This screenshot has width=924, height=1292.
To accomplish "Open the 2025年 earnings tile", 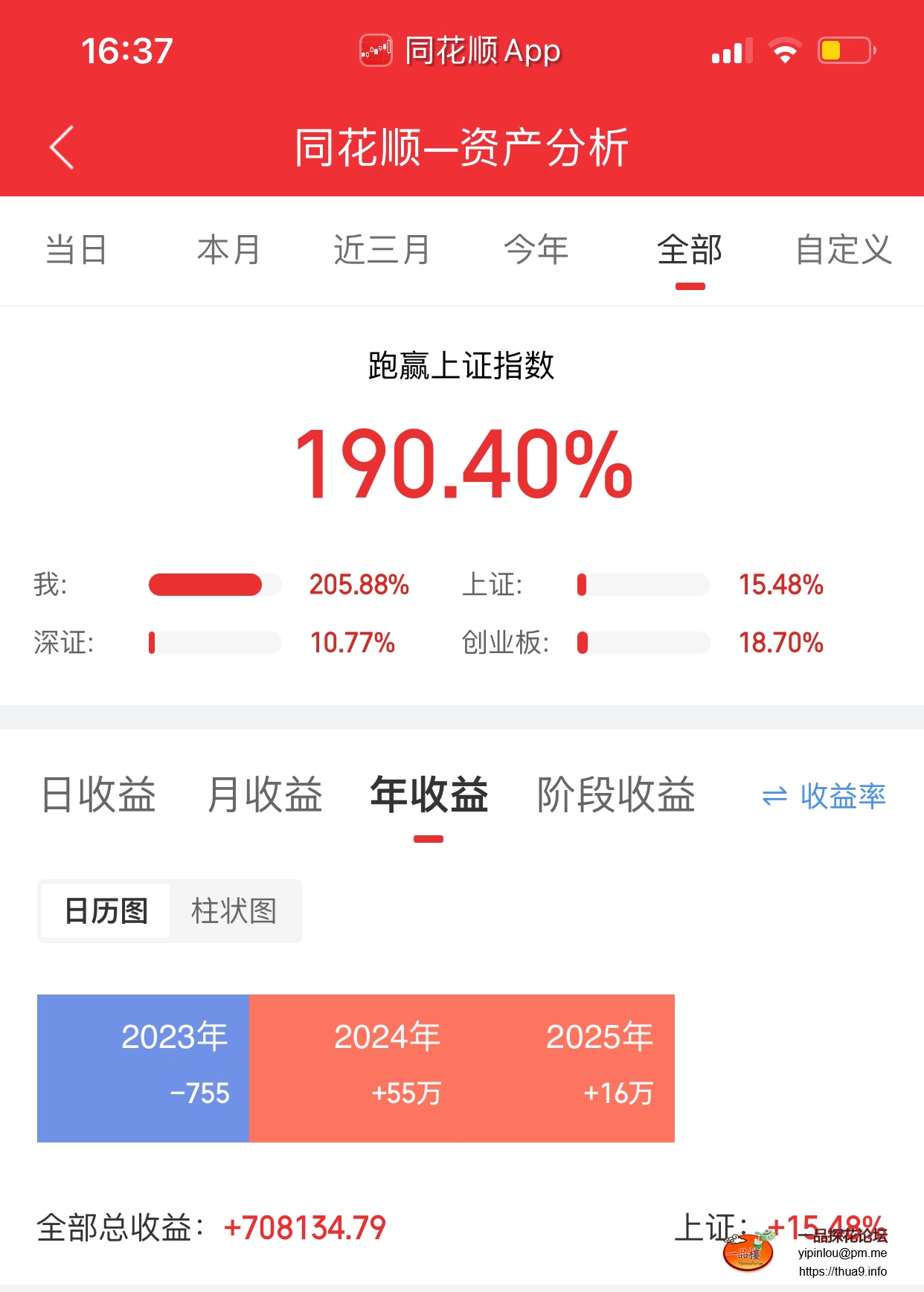I will pyautogui.click(x=568, y=1067).
